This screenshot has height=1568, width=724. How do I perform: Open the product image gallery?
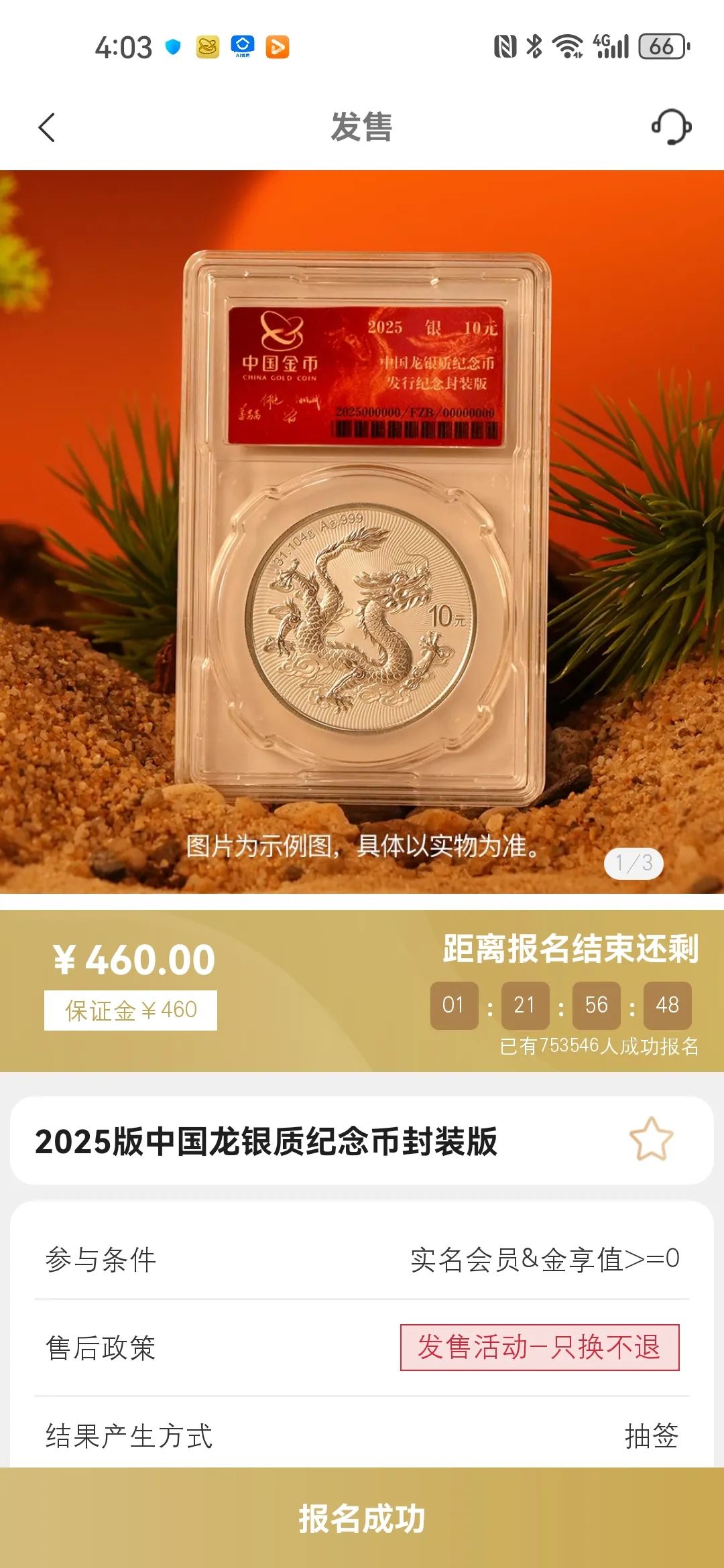coord(362,532)
